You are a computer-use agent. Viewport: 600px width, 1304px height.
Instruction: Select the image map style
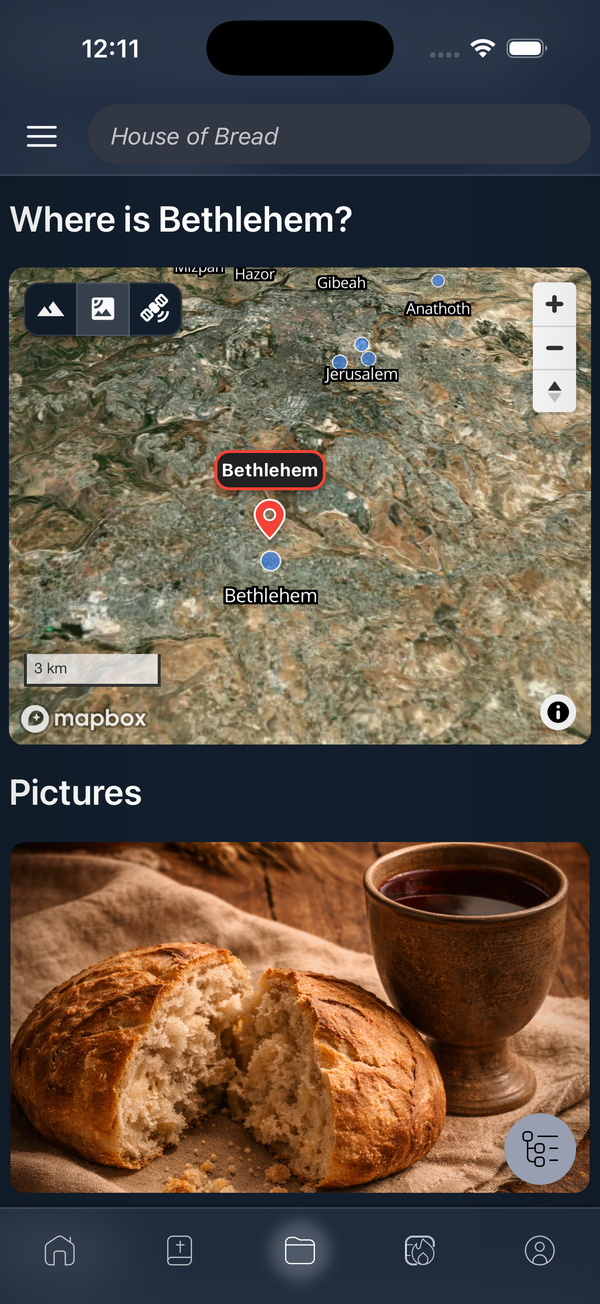click(x=102, y=309)
